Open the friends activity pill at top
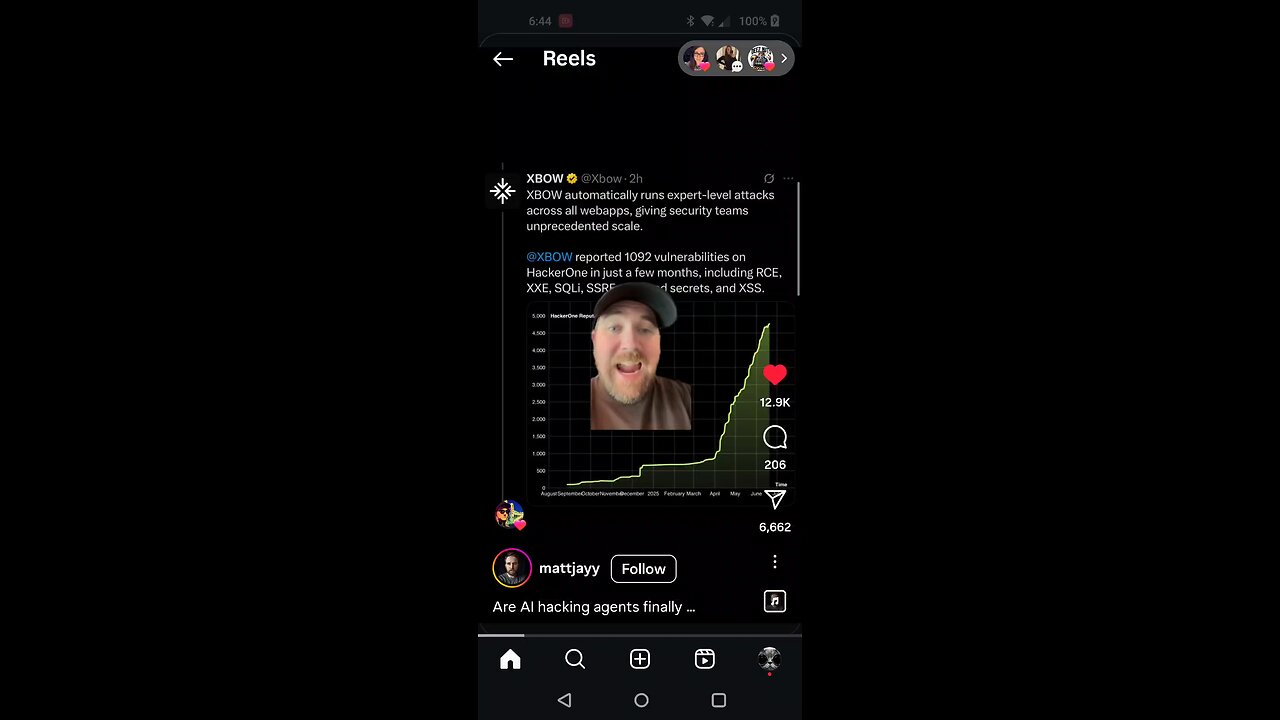This screenshot has height=720, width=1280. 735,59
